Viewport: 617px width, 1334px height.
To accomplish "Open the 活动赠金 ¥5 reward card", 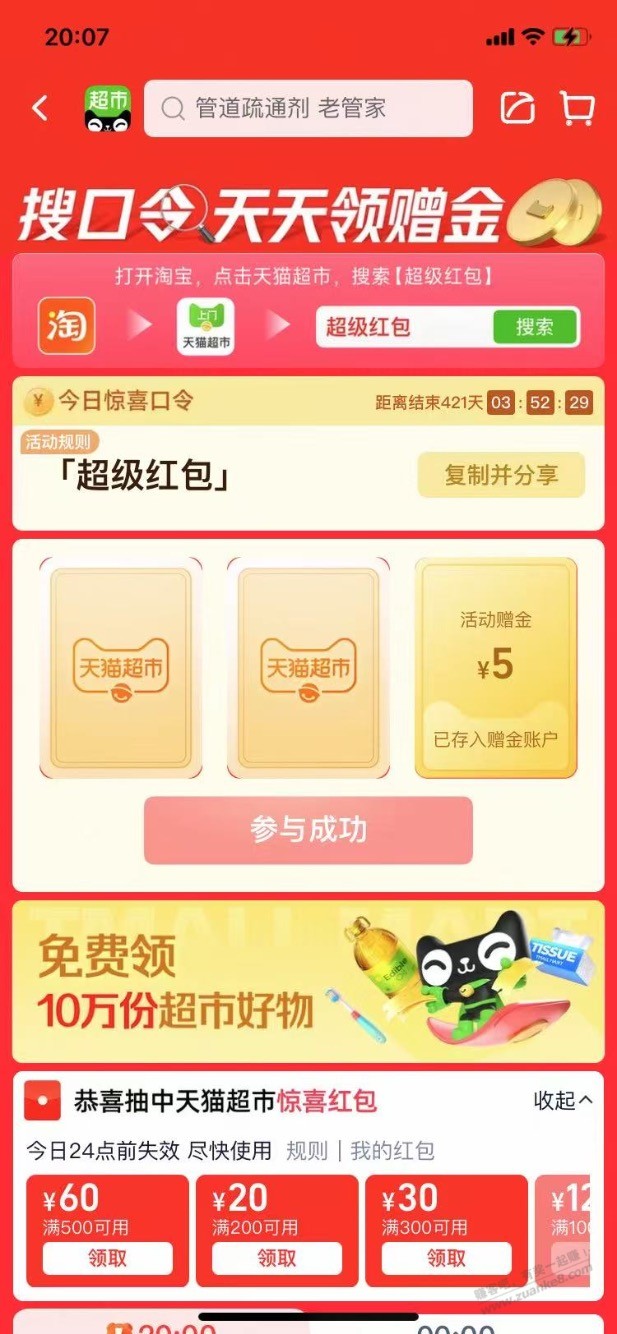I will point(496,667).
